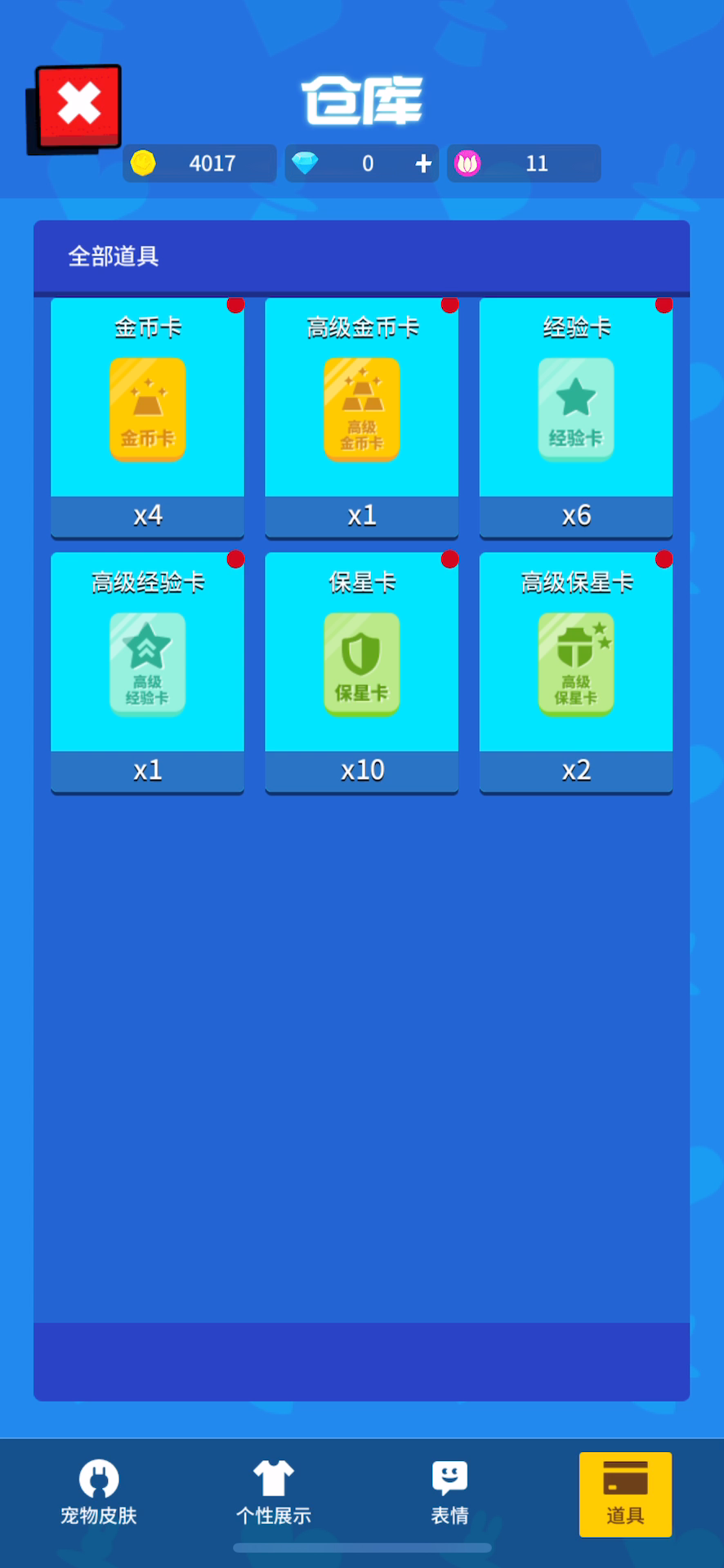724x1568 pixels.
Task: Select the 高级经验卡 item card
Action: (x=148, y=671)
